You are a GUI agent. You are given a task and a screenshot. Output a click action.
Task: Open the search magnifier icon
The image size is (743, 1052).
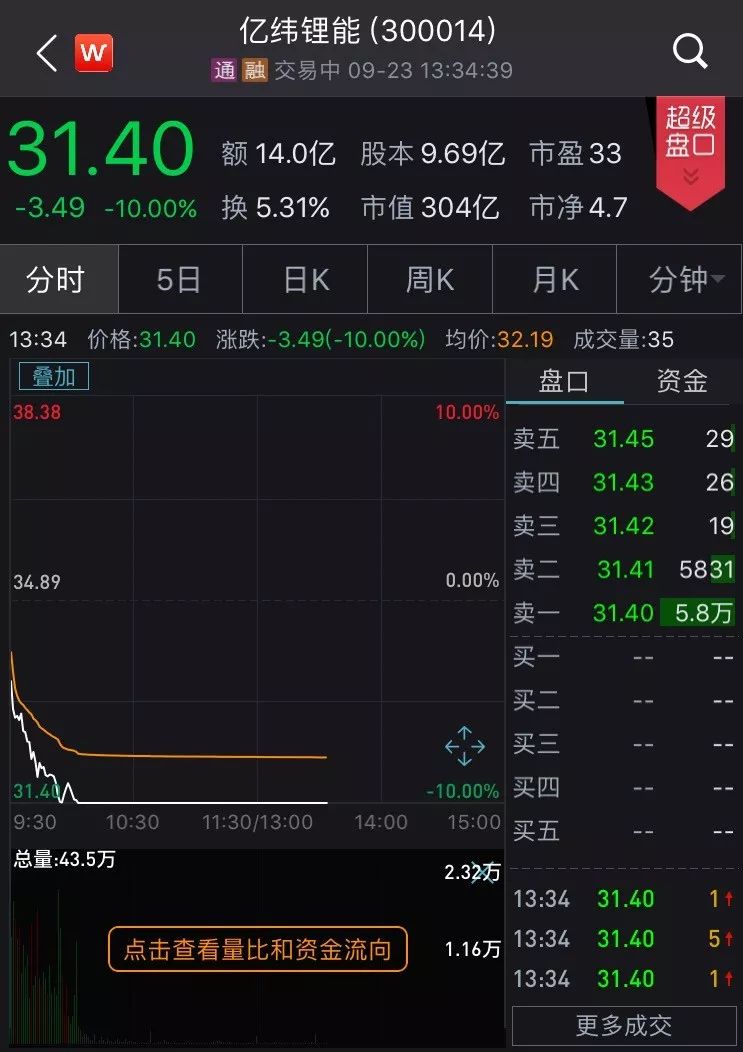coord(690,50)
